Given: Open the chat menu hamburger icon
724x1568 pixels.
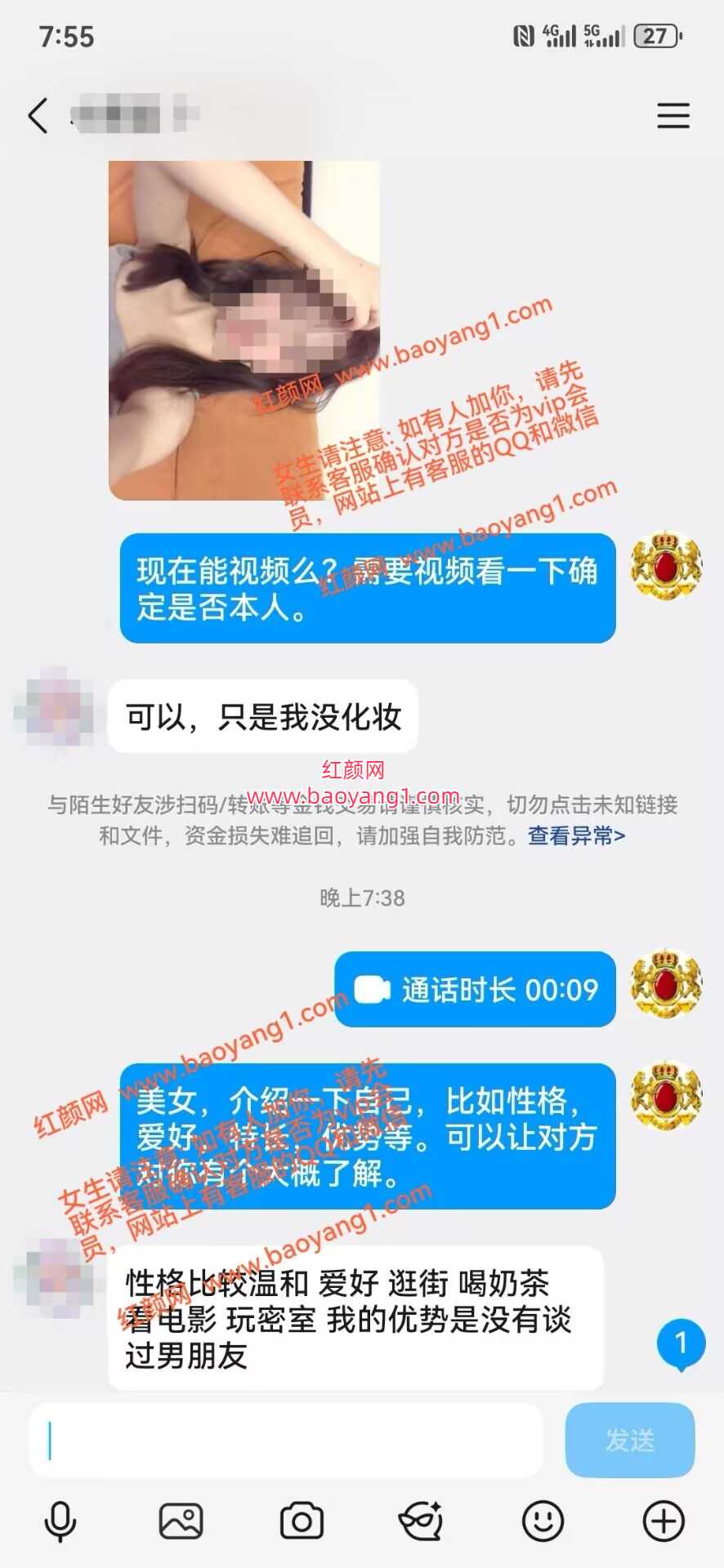Looking at the screenshot, I should click(673, 115).
